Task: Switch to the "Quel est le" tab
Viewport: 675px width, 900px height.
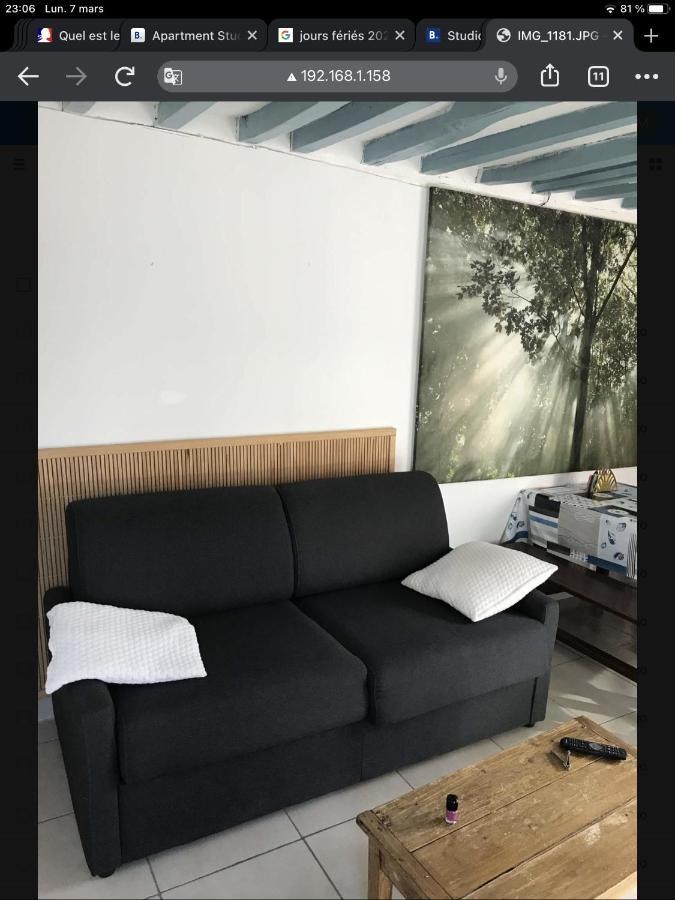Action: point(80,35)
